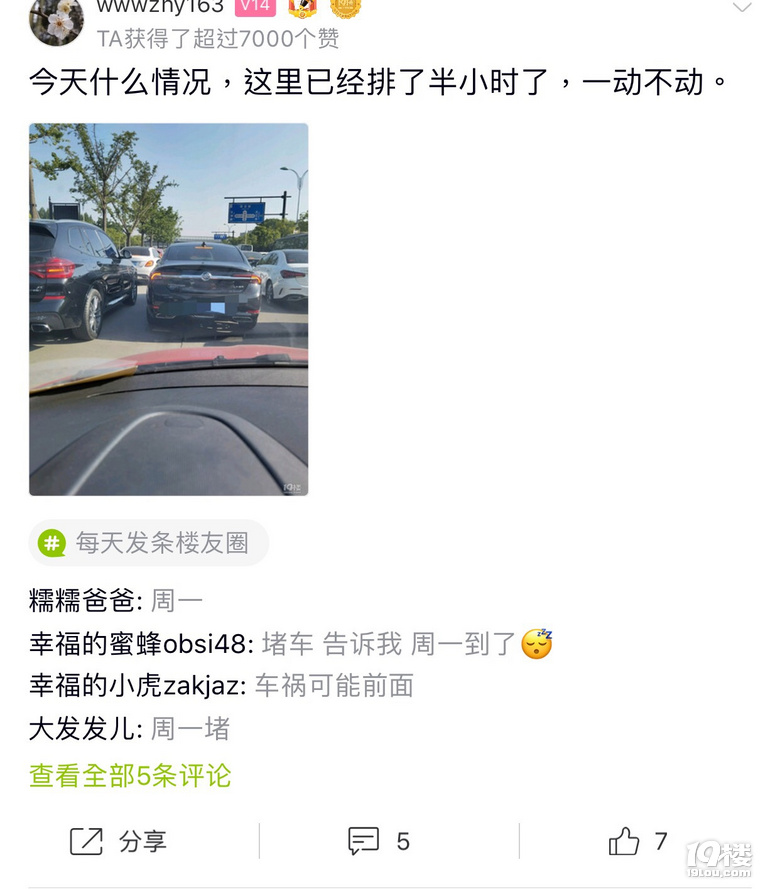The height and width of the screenshot is (889, 780).
Task: Open commenter 幸福的蜜蜂obsi48's profile
Action: click(x=140, y=644)
